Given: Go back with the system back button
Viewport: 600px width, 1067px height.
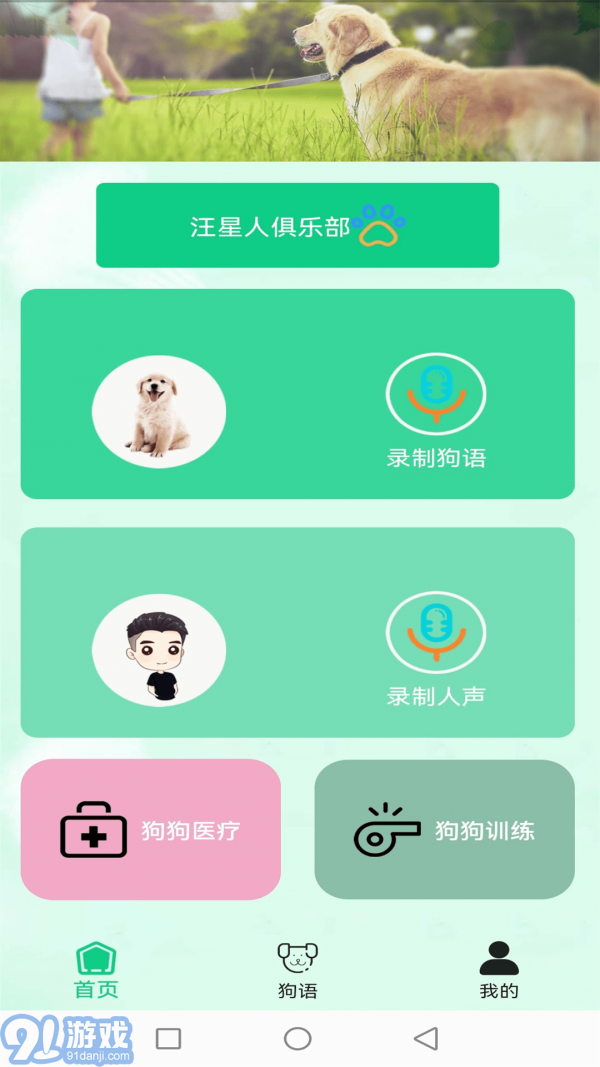Looking at the screenshot, I should click(426, 1038).
